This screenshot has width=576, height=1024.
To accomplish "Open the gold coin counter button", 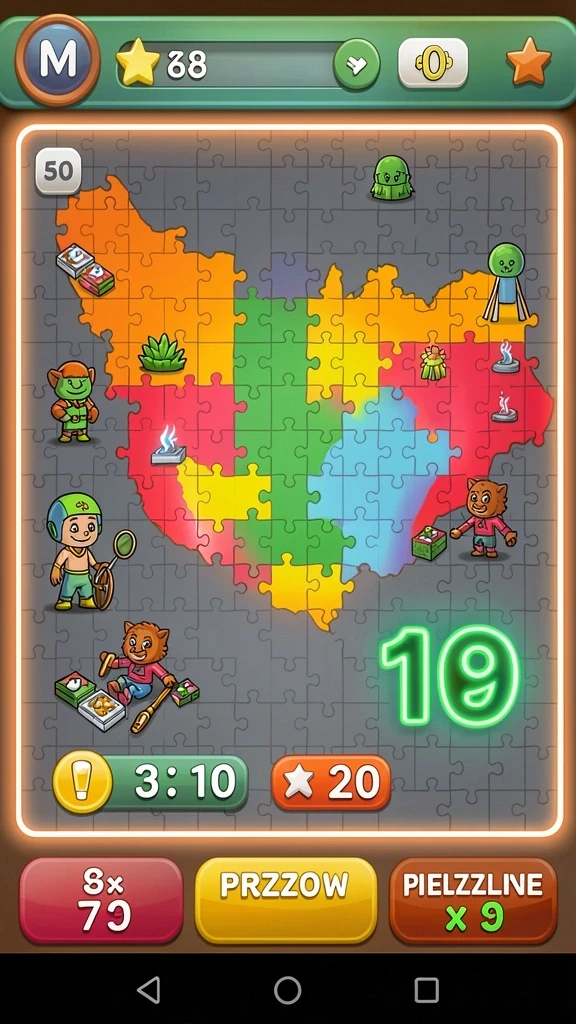I will click(x=433, y=63).
